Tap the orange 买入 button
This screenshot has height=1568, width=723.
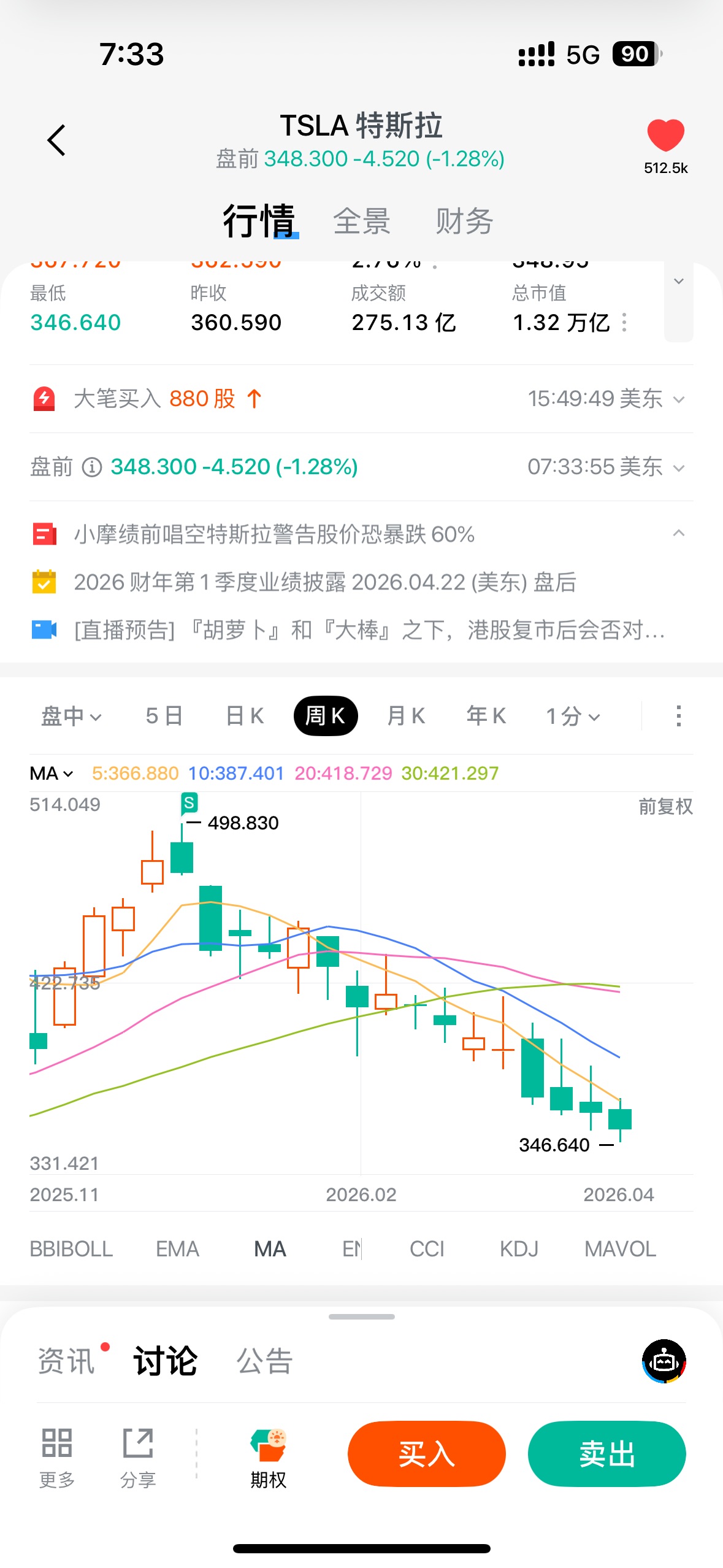(x=426, y=1454)
